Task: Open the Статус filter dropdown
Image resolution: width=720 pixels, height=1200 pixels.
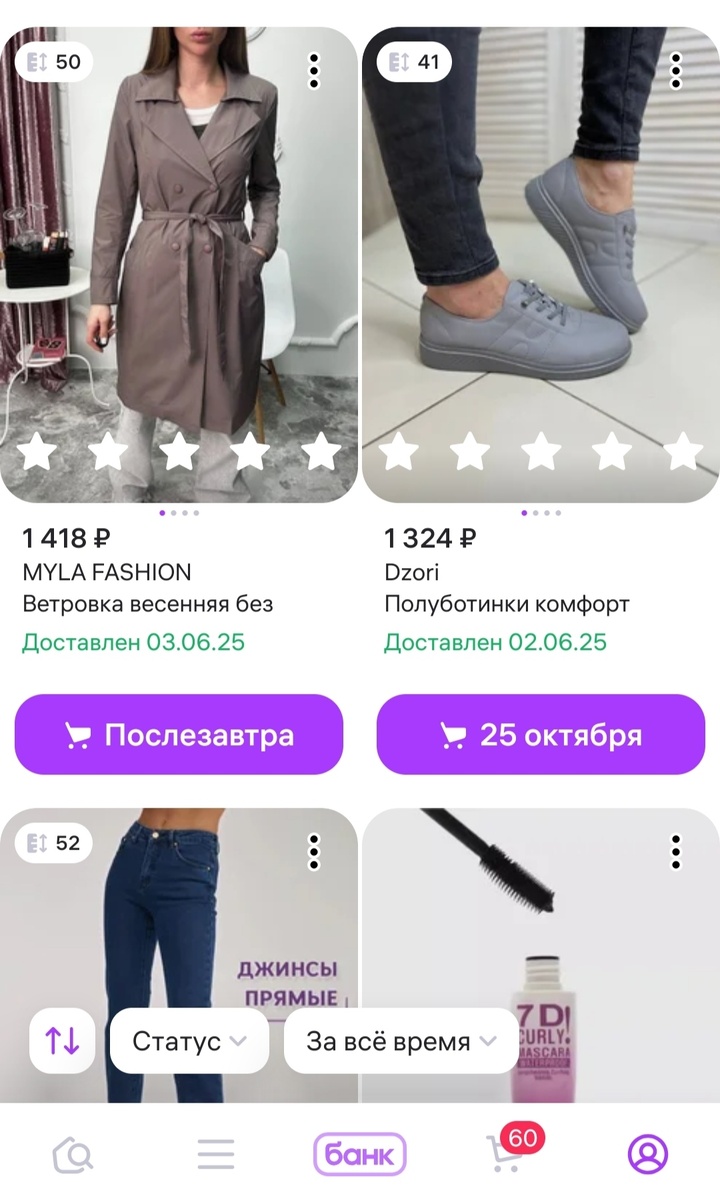Action: pos(188,1041)
